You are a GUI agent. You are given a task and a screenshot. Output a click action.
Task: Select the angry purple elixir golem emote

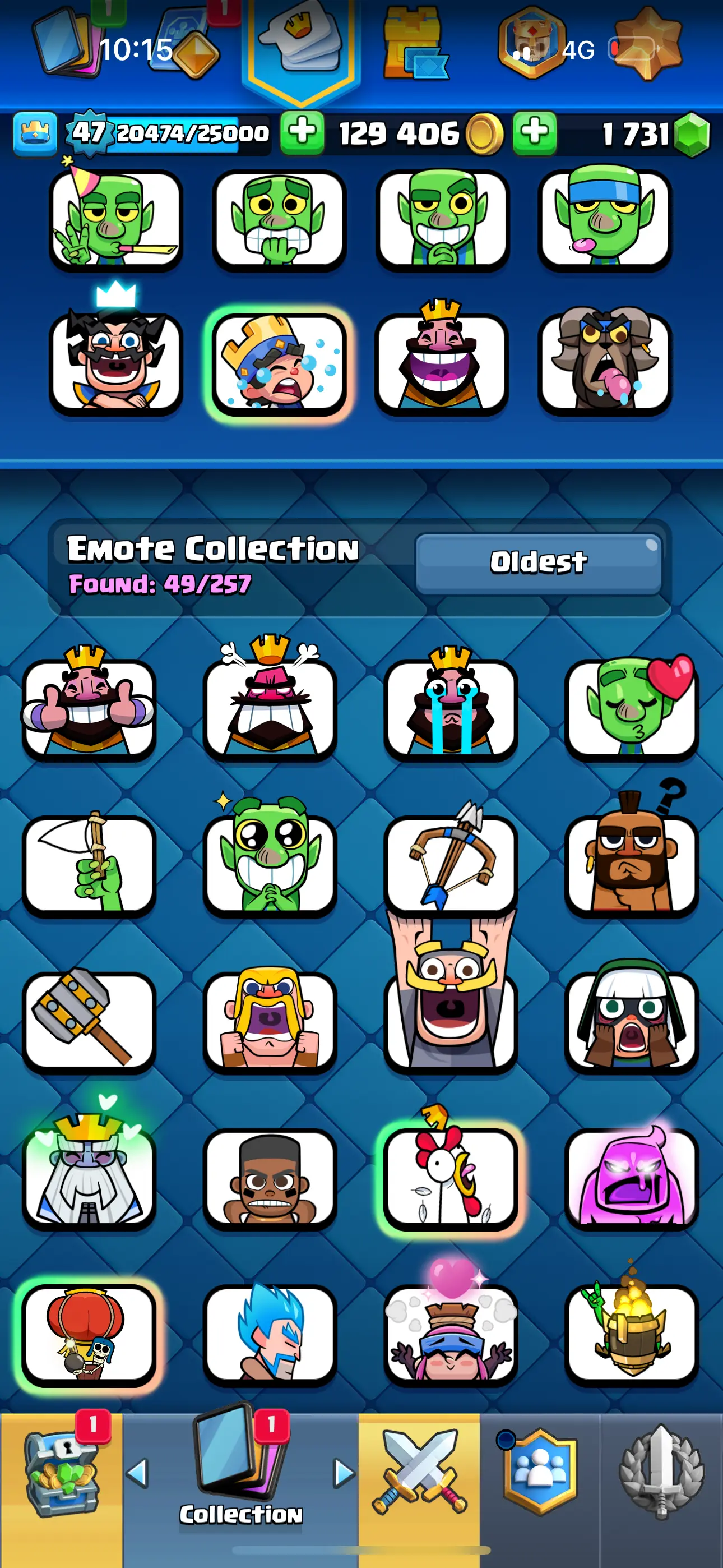[631, 1177]
